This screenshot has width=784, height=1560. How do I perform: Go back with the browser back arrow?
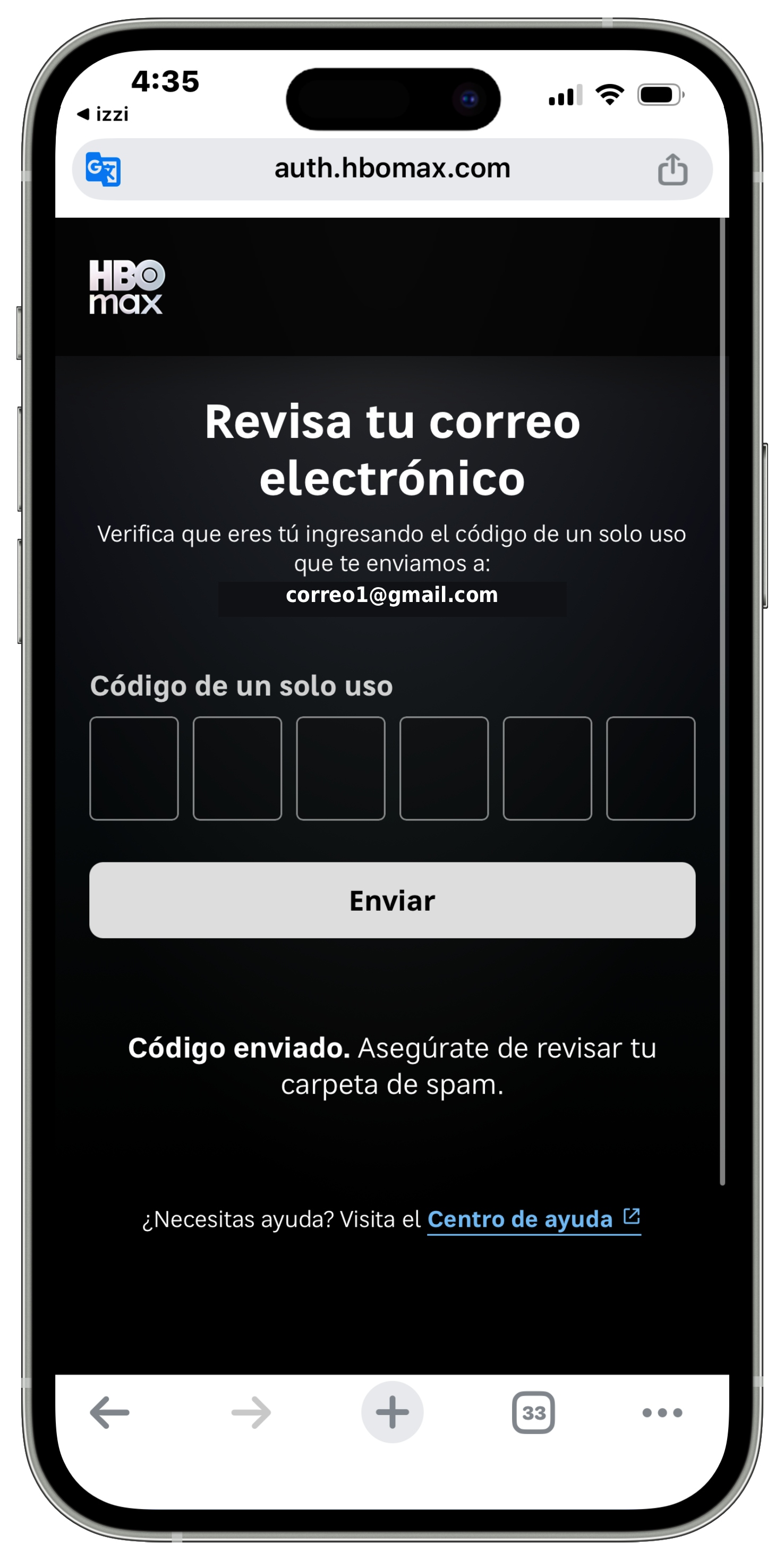pyautogui.click(x=109, y=1412)
